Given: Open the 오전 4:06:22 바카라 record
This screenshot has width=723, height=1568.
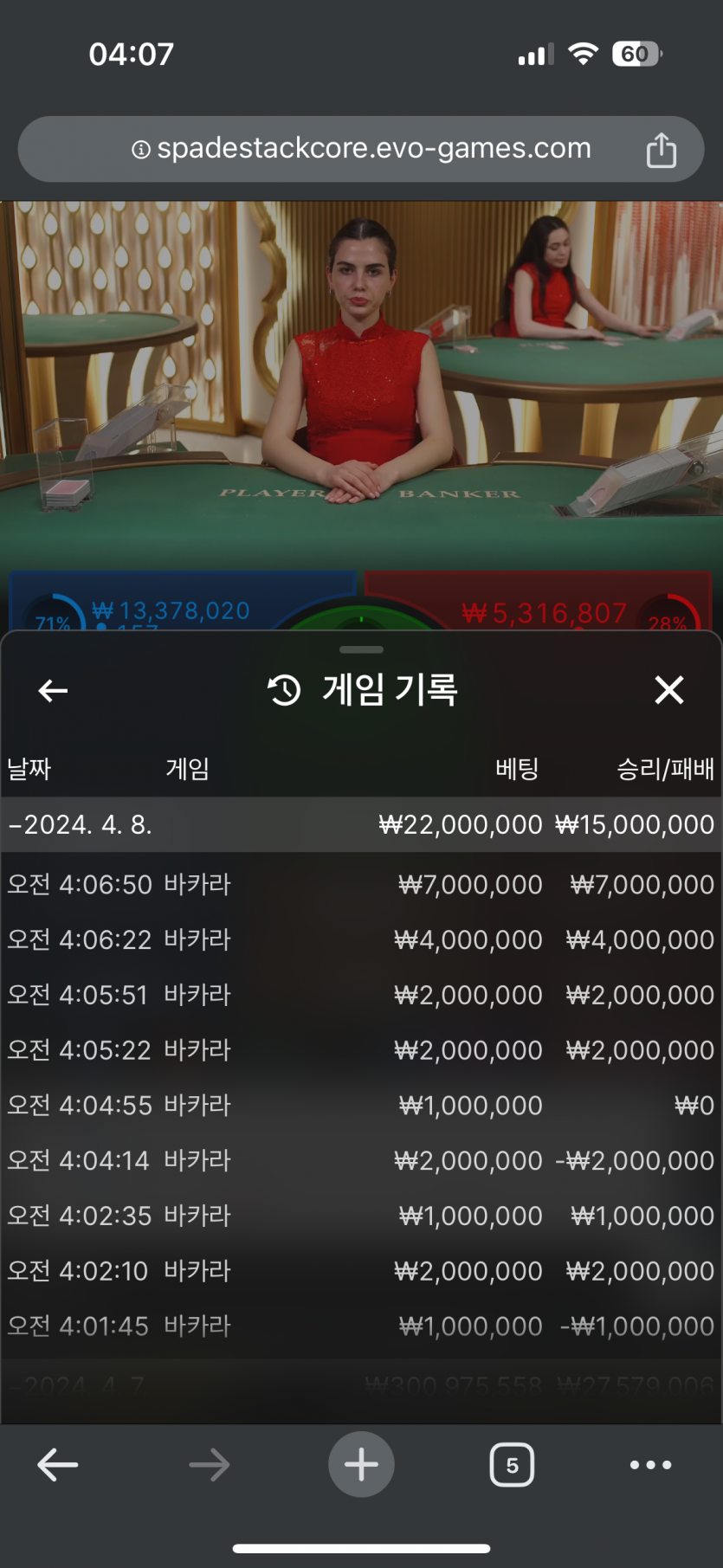Looking at the screenshot, I should [361, 940].
